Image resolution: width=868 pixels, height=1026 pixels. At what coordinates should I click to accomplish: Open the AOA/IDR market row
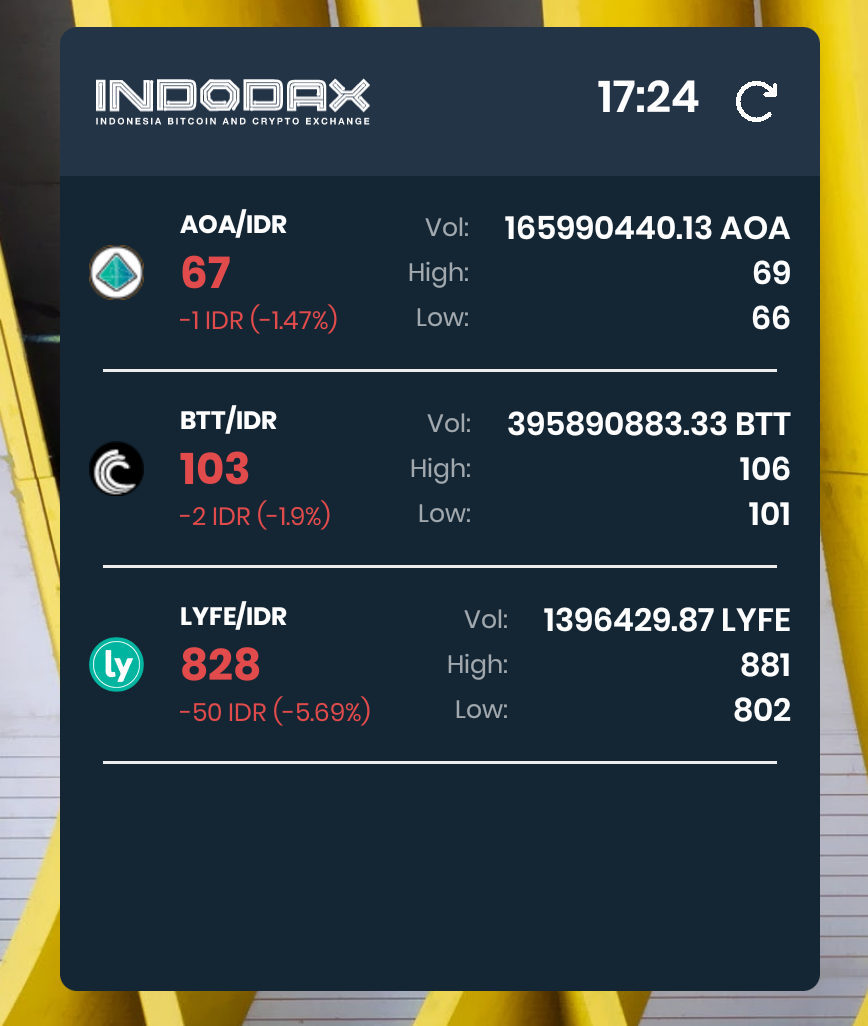coord(440,273)
